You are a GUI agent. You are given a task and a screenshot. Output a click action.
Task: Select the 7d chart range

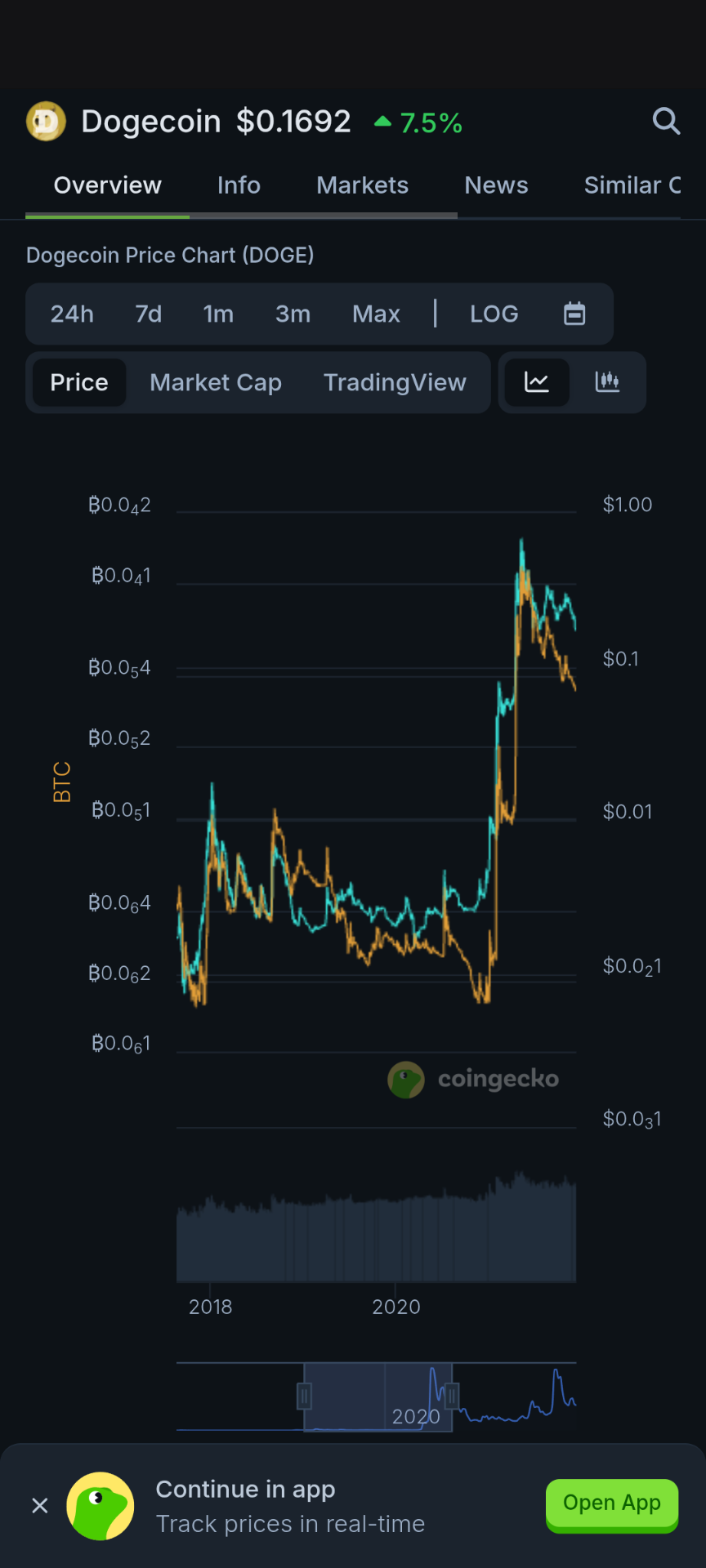[149, 314]
